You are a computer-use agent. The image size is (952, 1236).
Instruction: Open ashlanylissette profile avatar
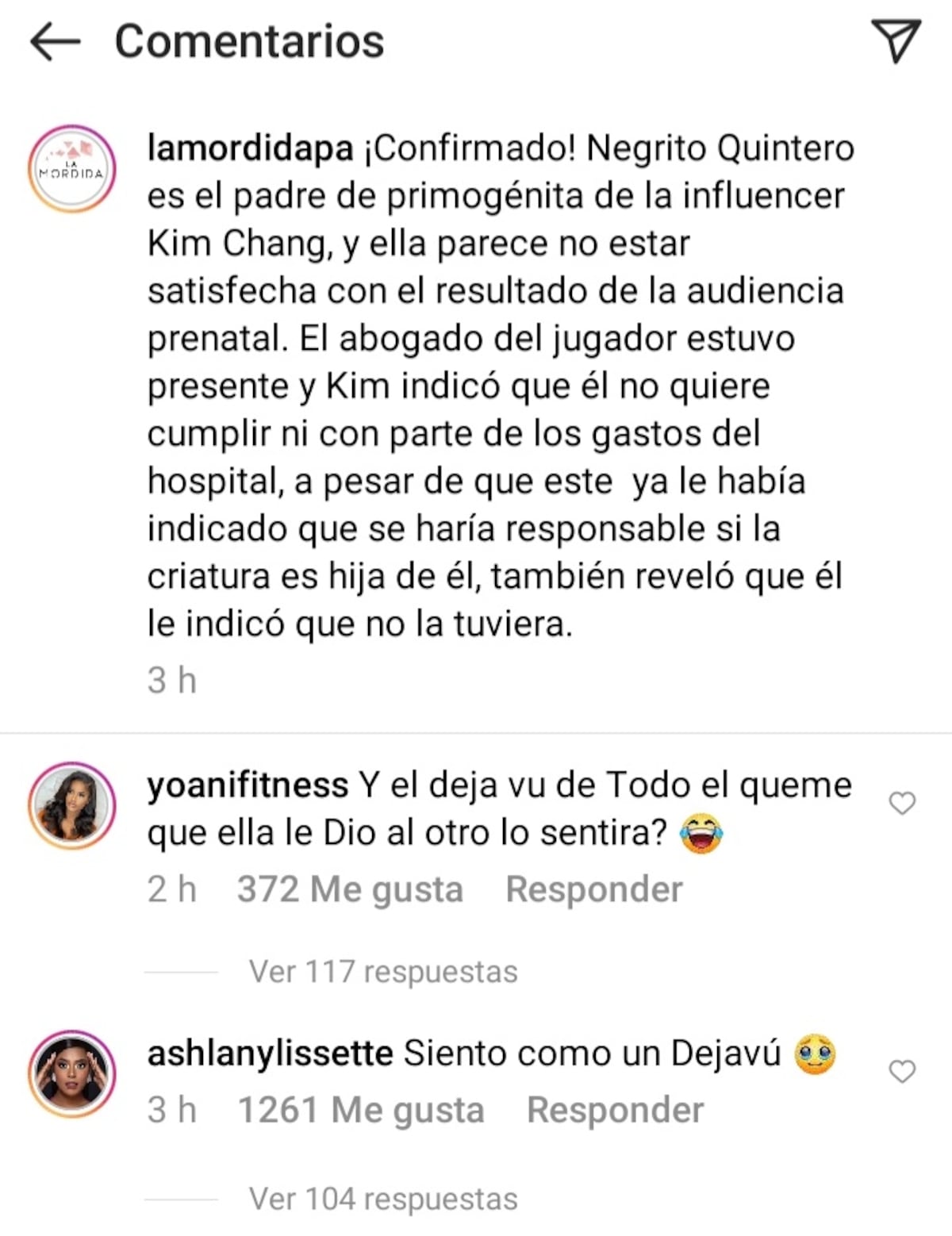[72, 1073]
